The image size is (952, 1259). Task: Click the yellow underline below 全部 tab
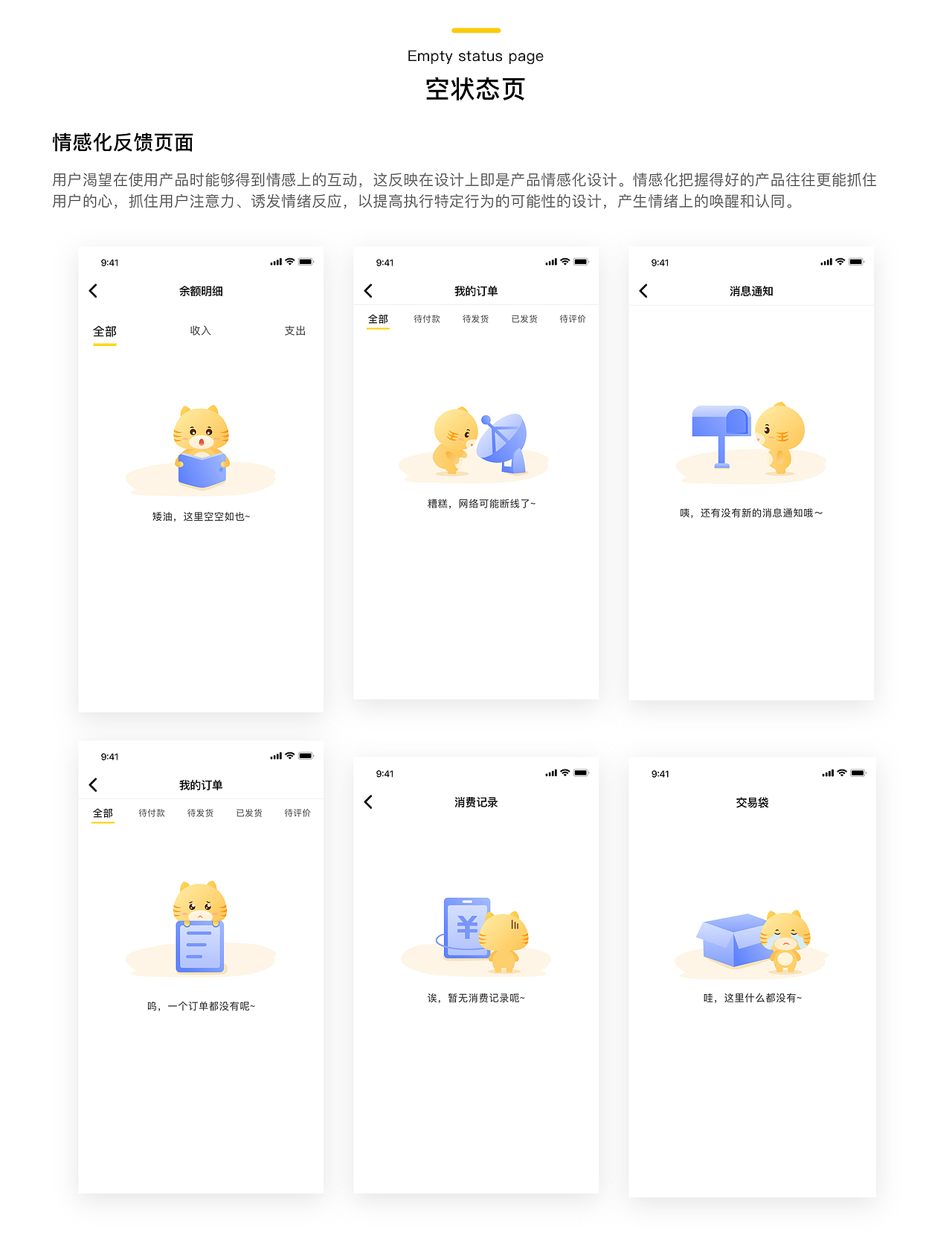[378, 327]
